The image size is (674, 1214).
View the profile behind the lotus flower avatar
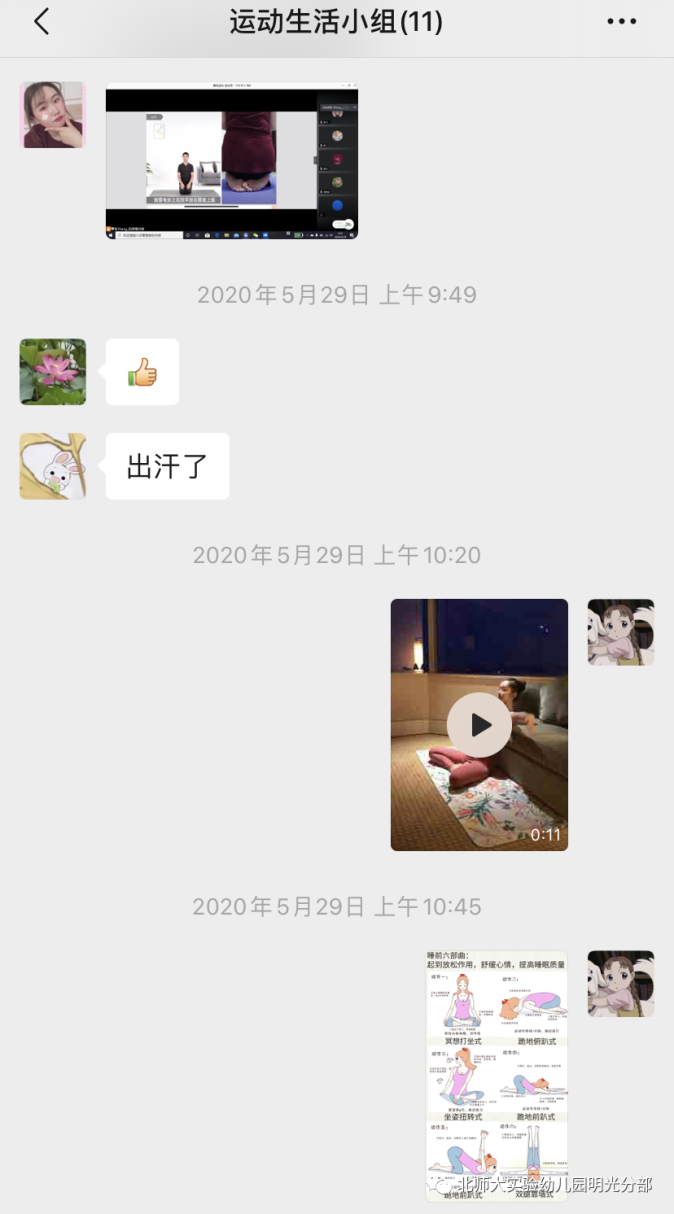pos(53,372)
